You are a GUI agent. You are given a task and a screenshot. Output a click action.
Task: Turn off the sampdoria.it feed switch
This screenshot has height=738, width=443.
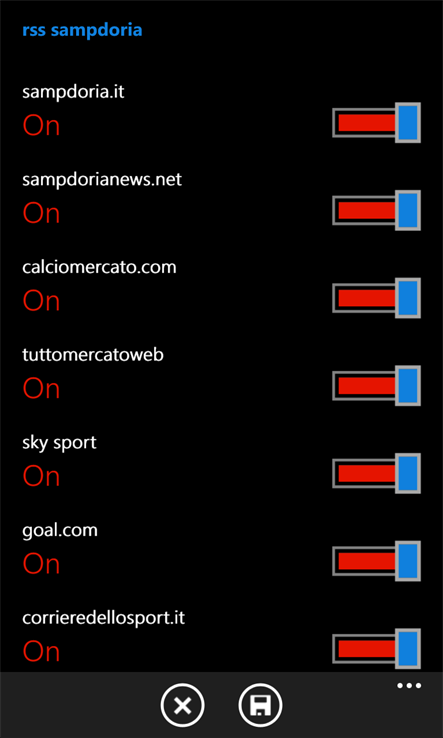pos(376,122)
